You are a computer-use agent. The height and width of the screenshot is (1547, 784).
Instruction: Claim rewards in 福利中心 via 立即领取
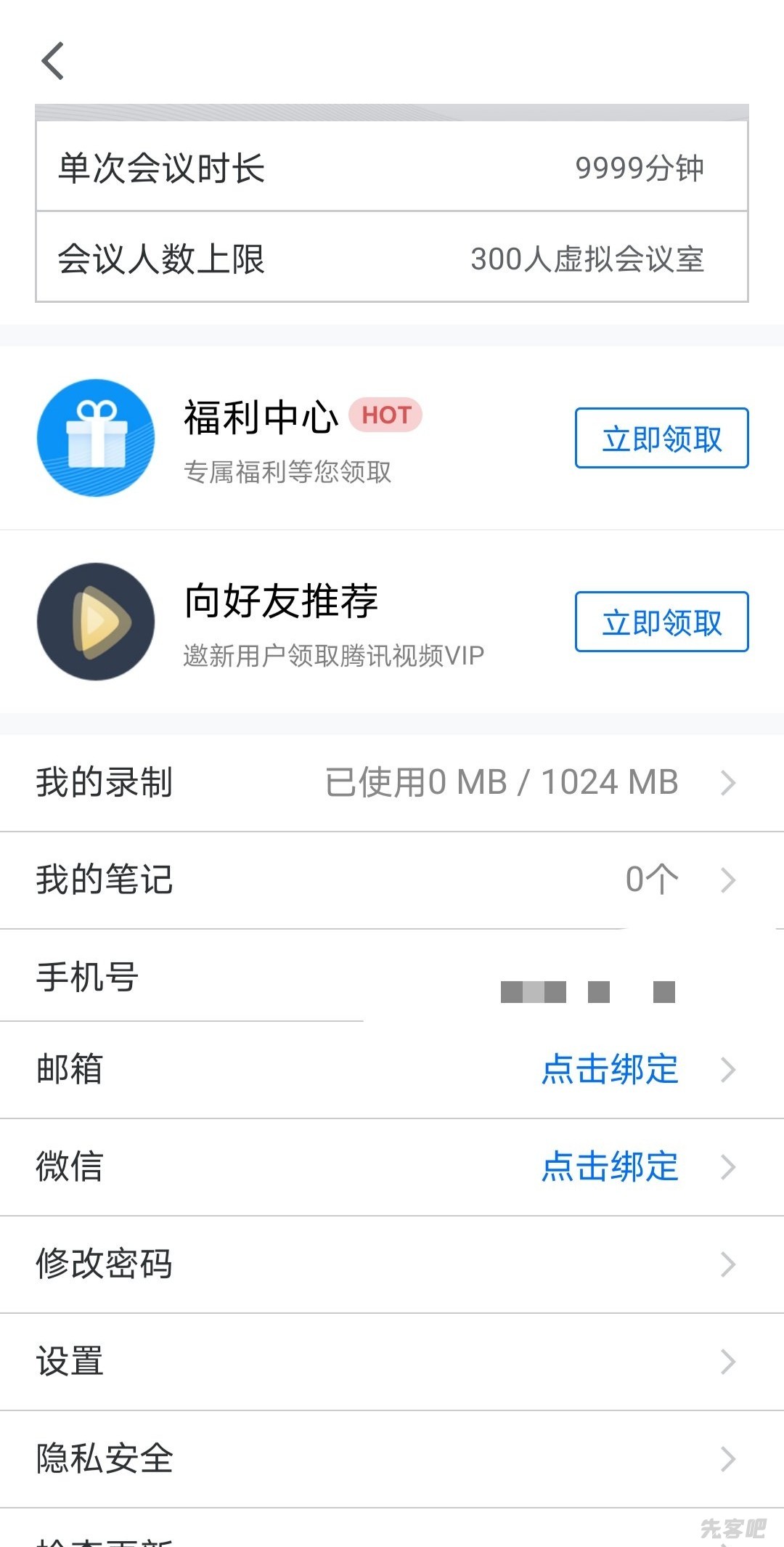(x=661, y=438)
